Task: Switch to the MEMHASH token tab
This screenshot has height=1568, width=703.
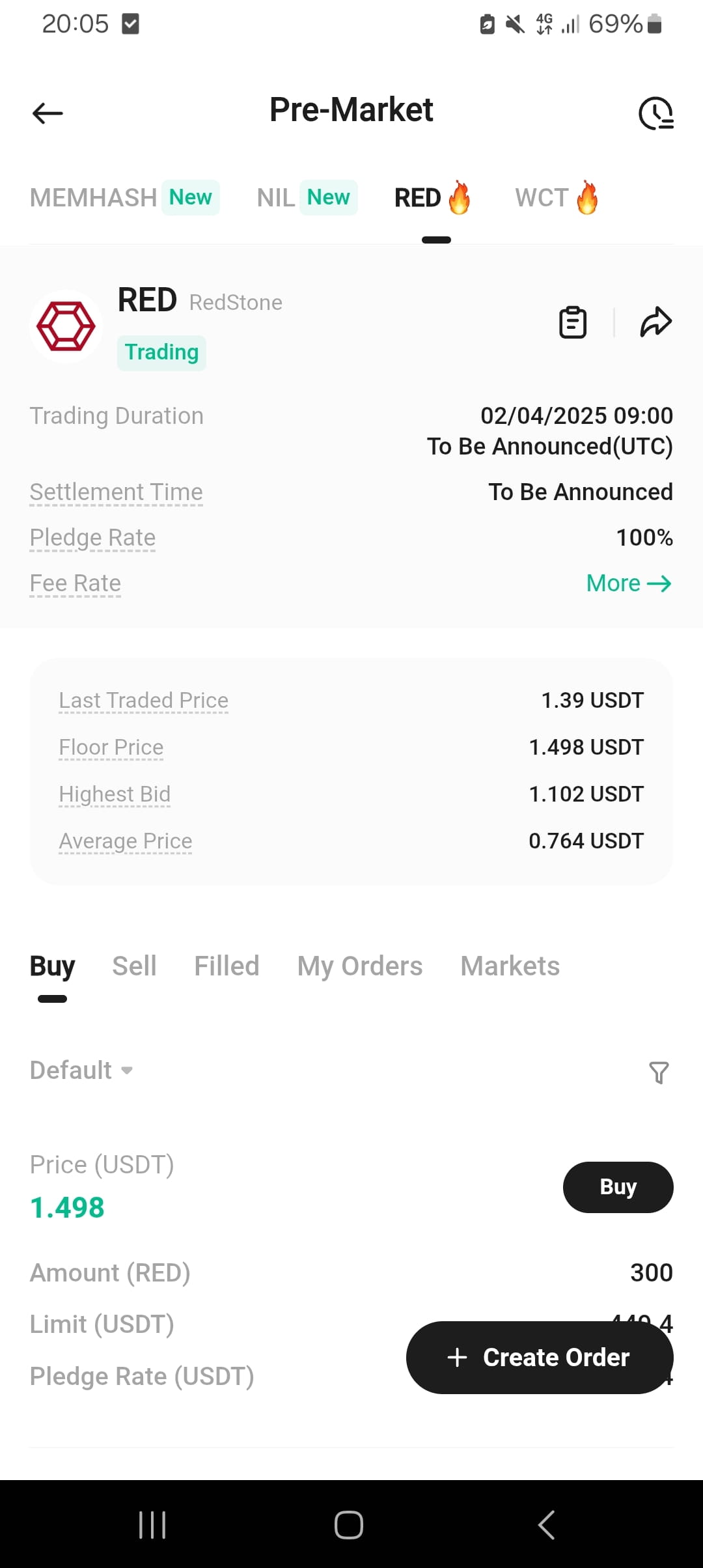Action: tap(125, 197)
